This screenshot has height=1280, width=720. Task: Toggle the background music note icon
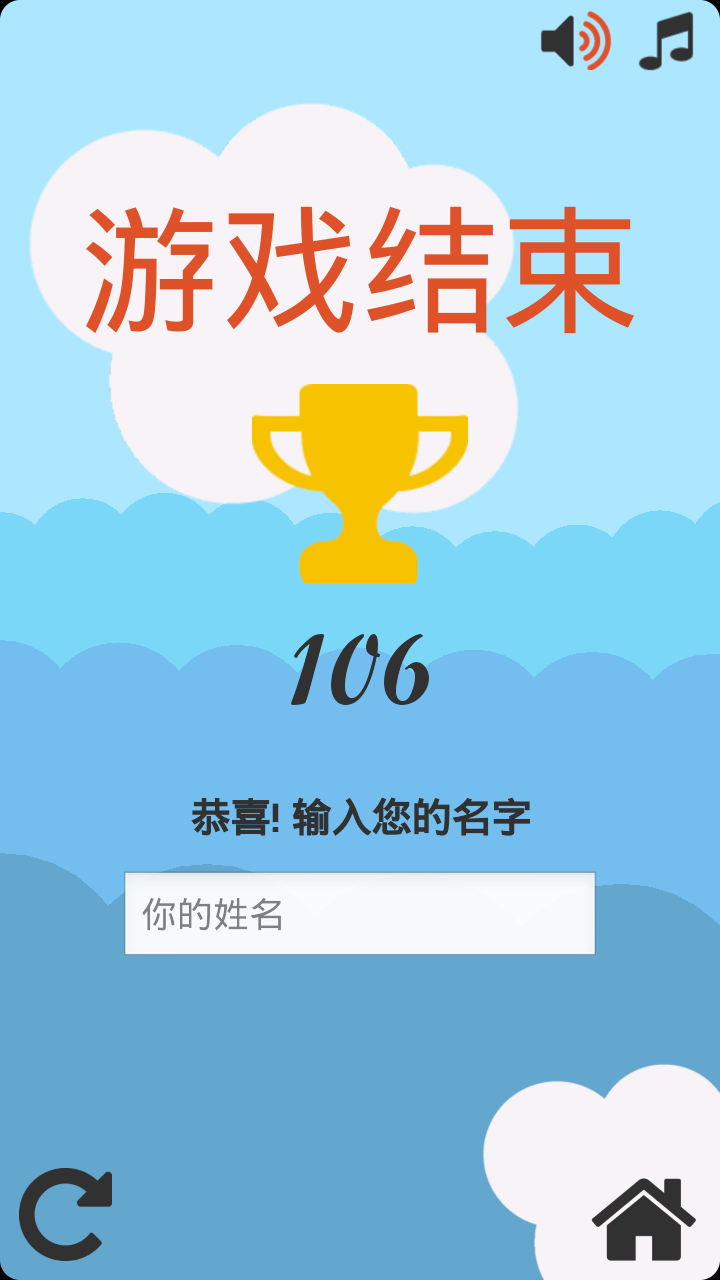[x=666, y=42]
